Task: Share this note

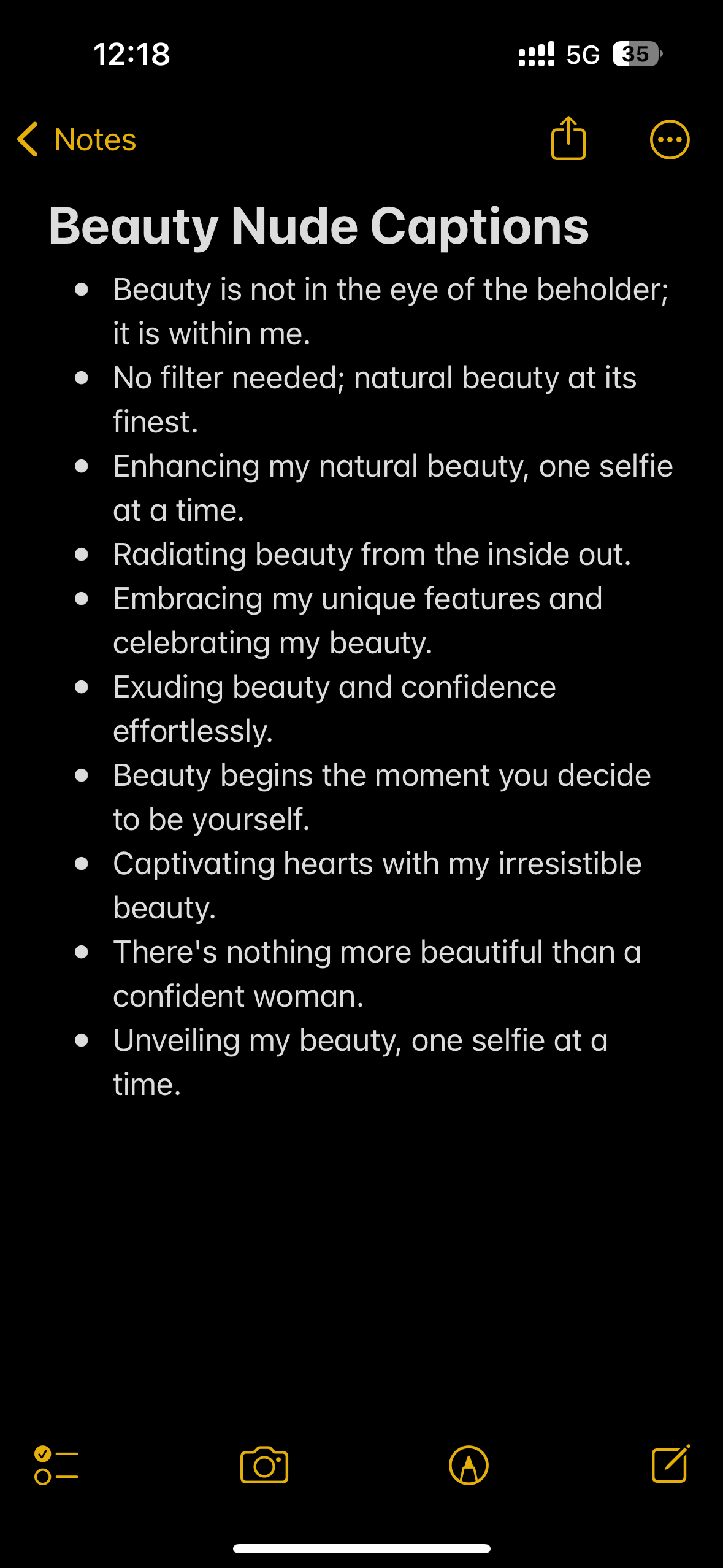Action: [x=568, y=138]
